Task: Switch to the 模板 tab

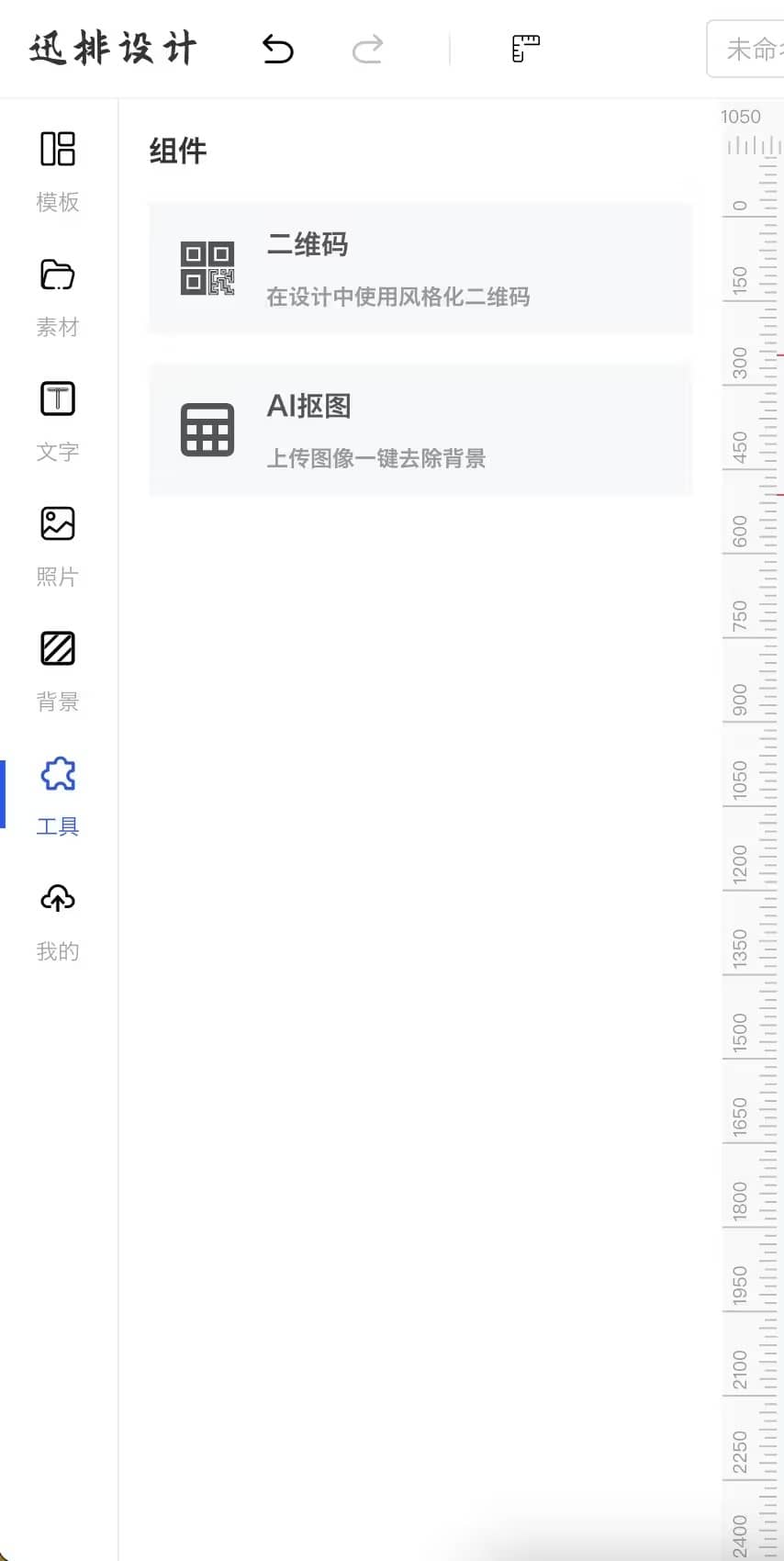Action: 58,171
